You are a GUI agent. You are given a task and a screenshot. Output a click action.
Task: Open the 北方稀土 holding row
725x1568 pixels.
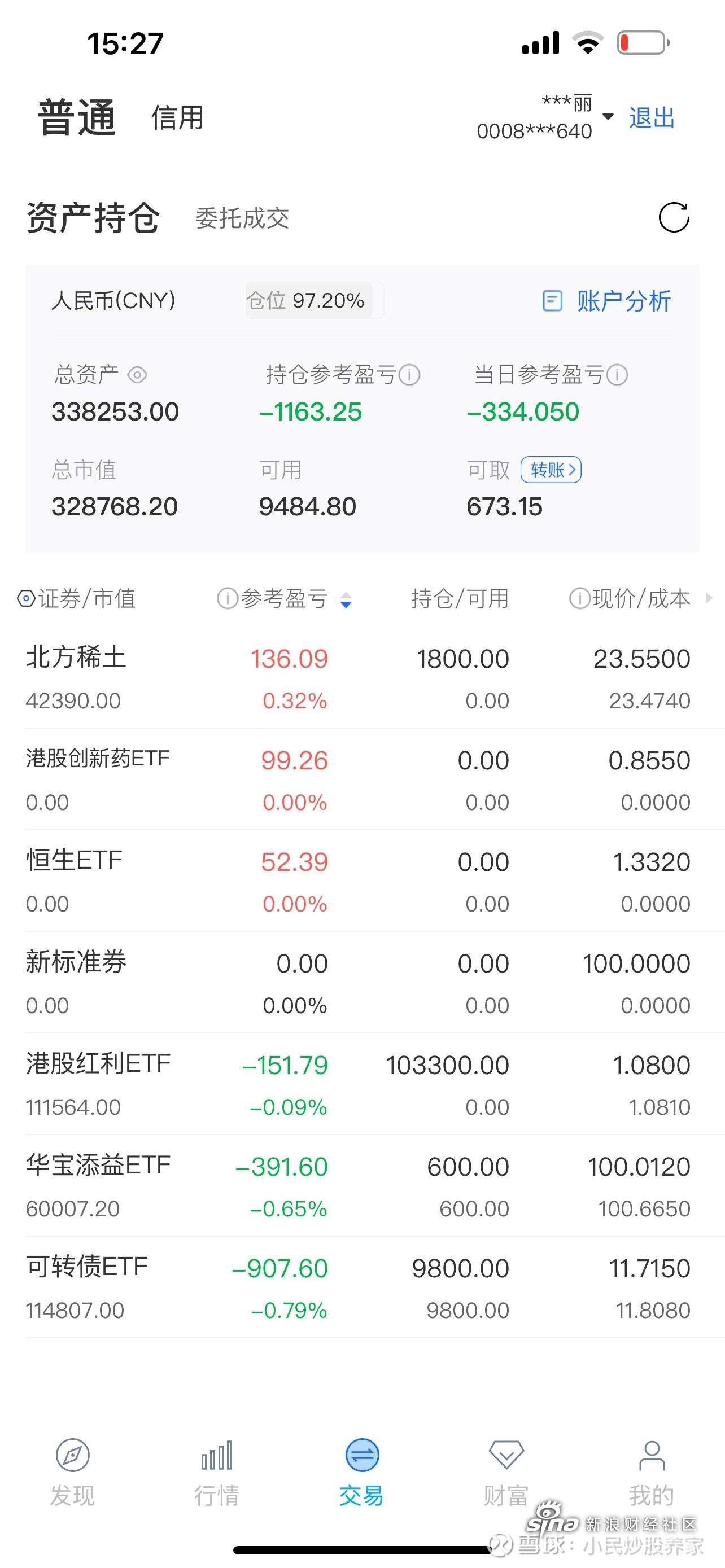[x=362, y=678]
